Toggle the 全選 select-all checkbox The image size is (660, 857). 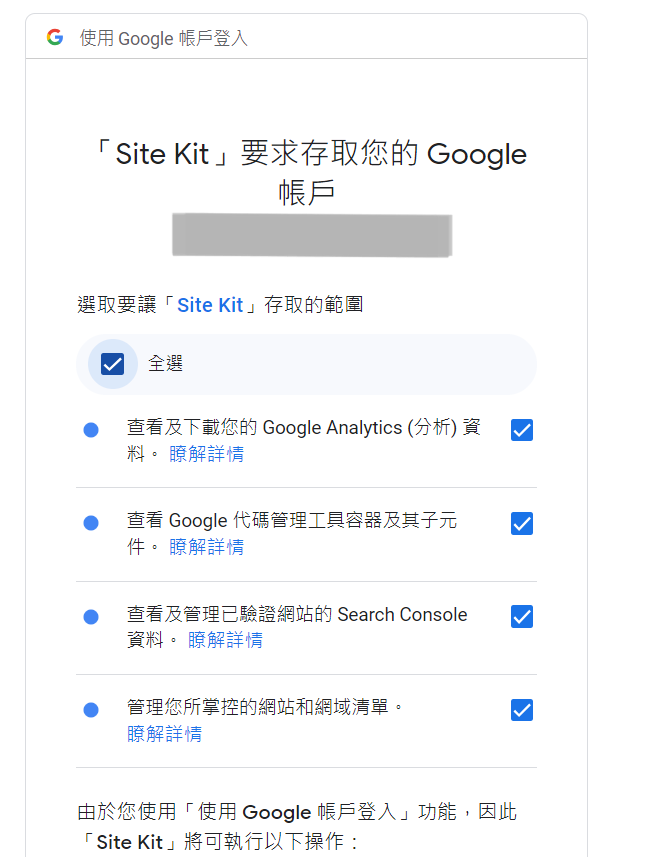point(113,364)
